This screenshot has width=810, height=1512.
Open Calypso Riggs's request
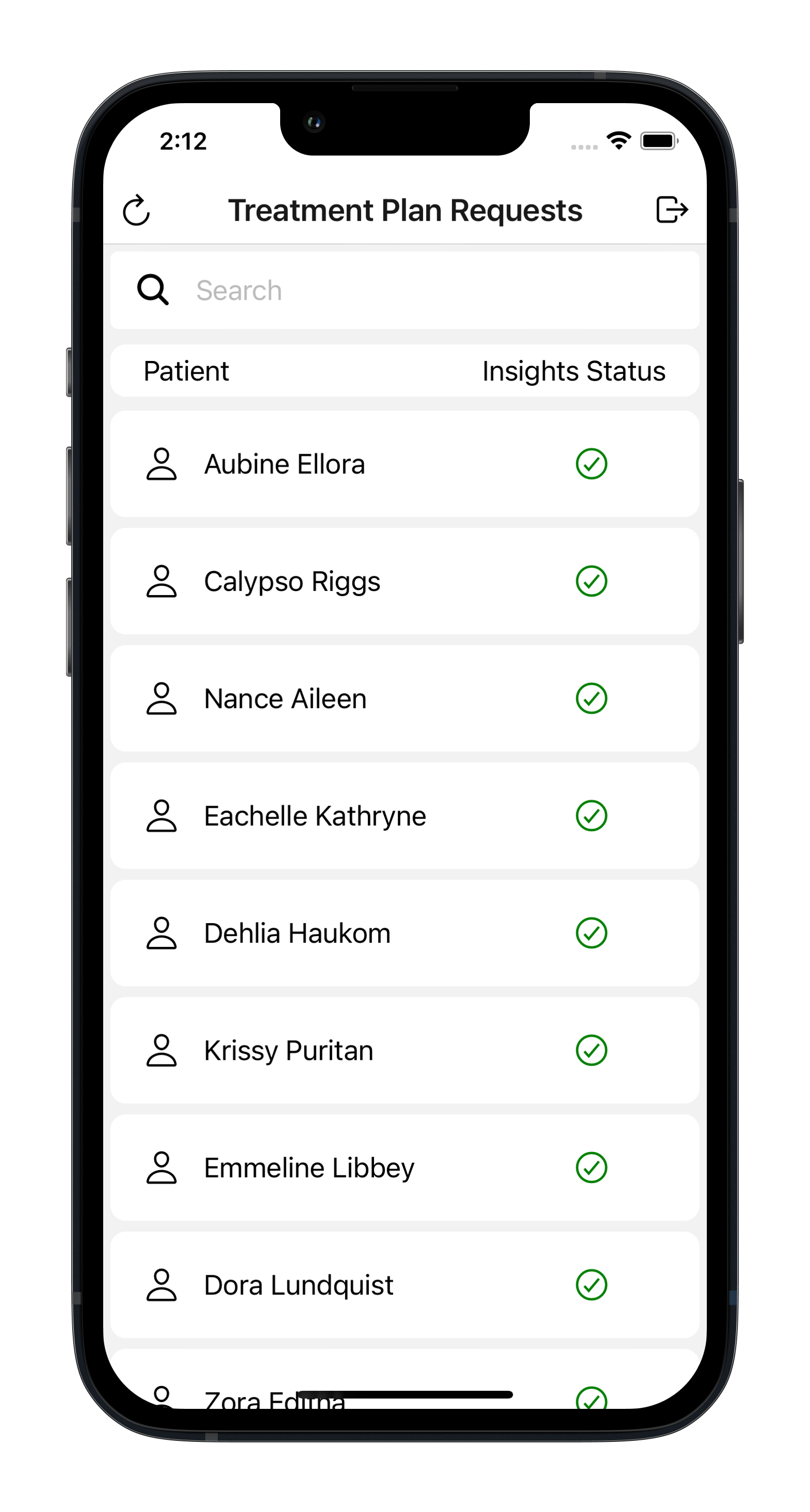click(404, 582)
